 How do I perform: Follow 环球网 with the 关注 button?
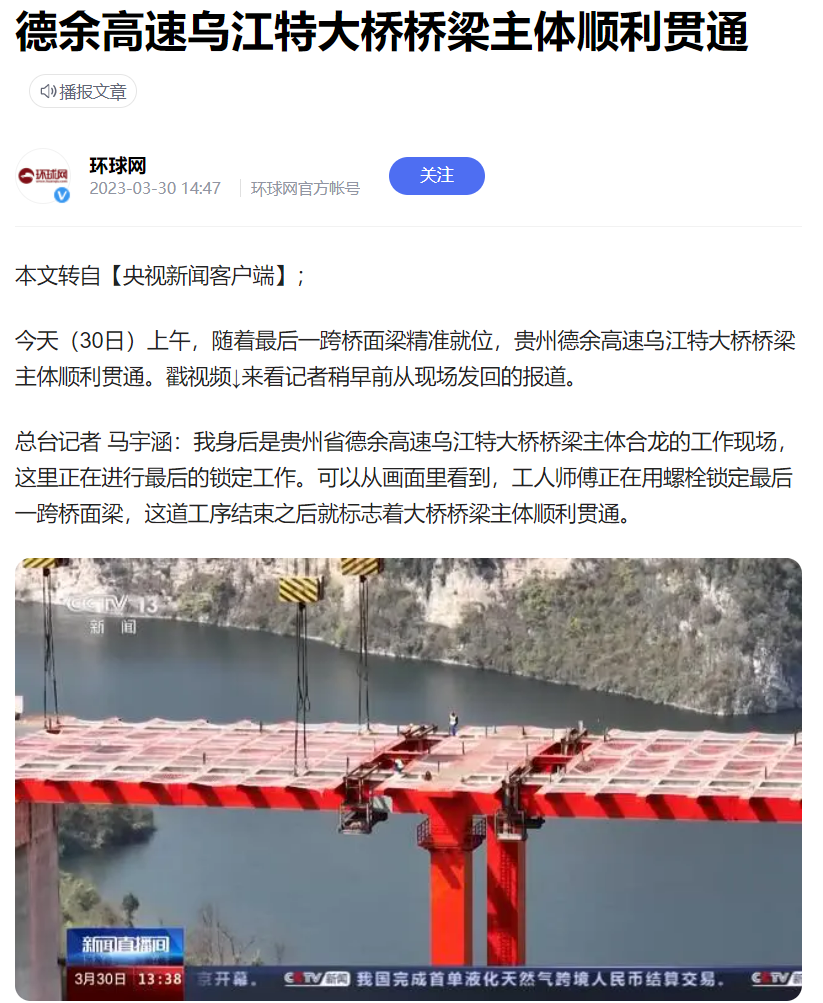point(436,176)
